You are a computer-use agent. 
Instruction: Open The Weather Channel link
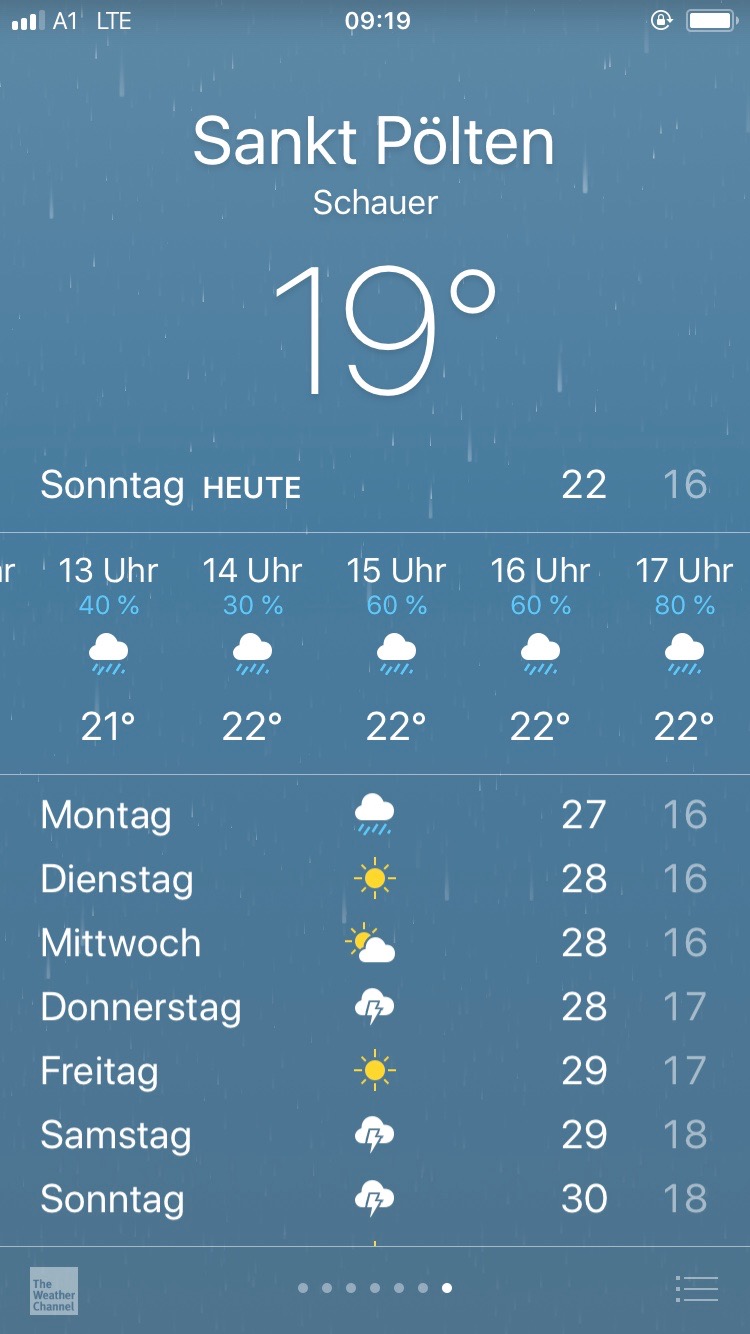coord(54,1290)
